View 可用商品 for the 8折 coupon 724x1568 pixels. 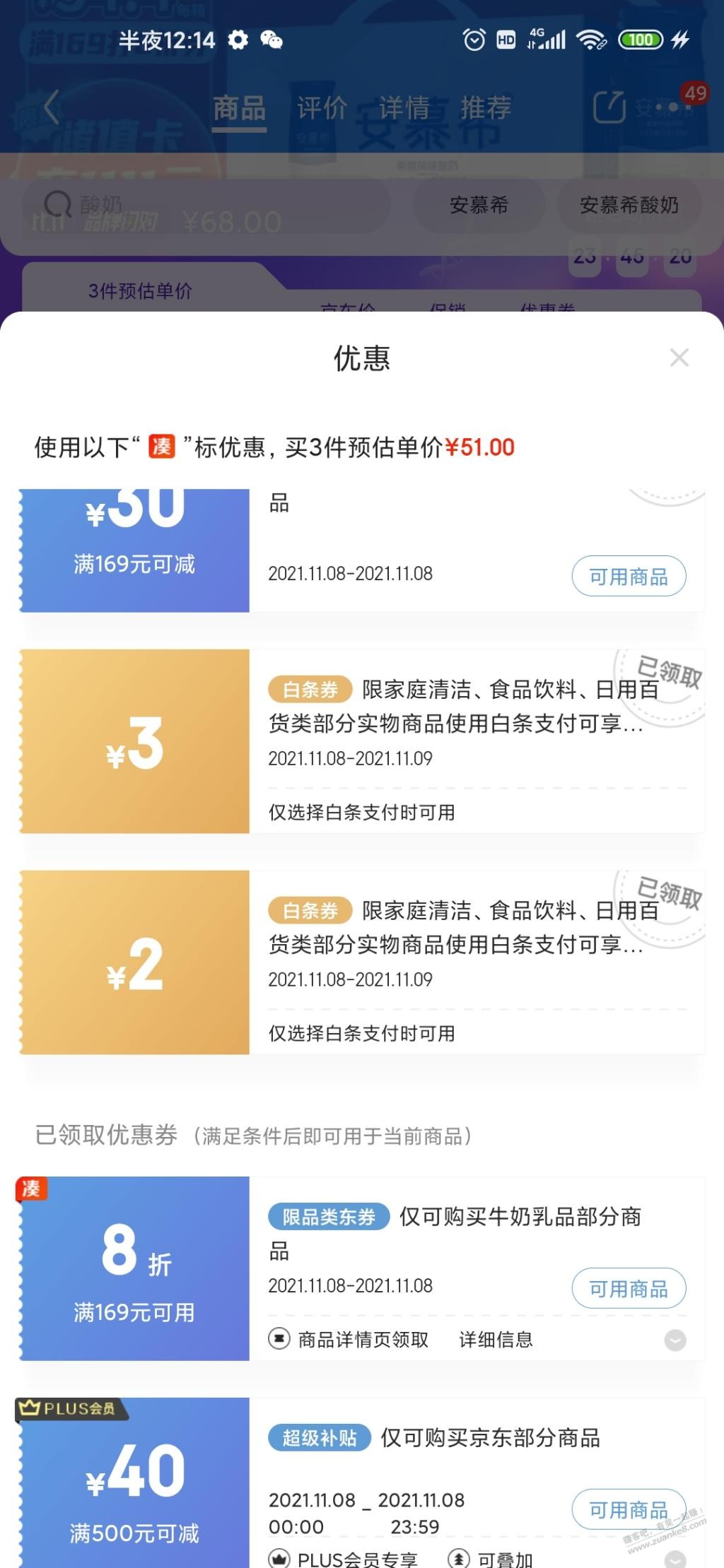coord(629,1289)
